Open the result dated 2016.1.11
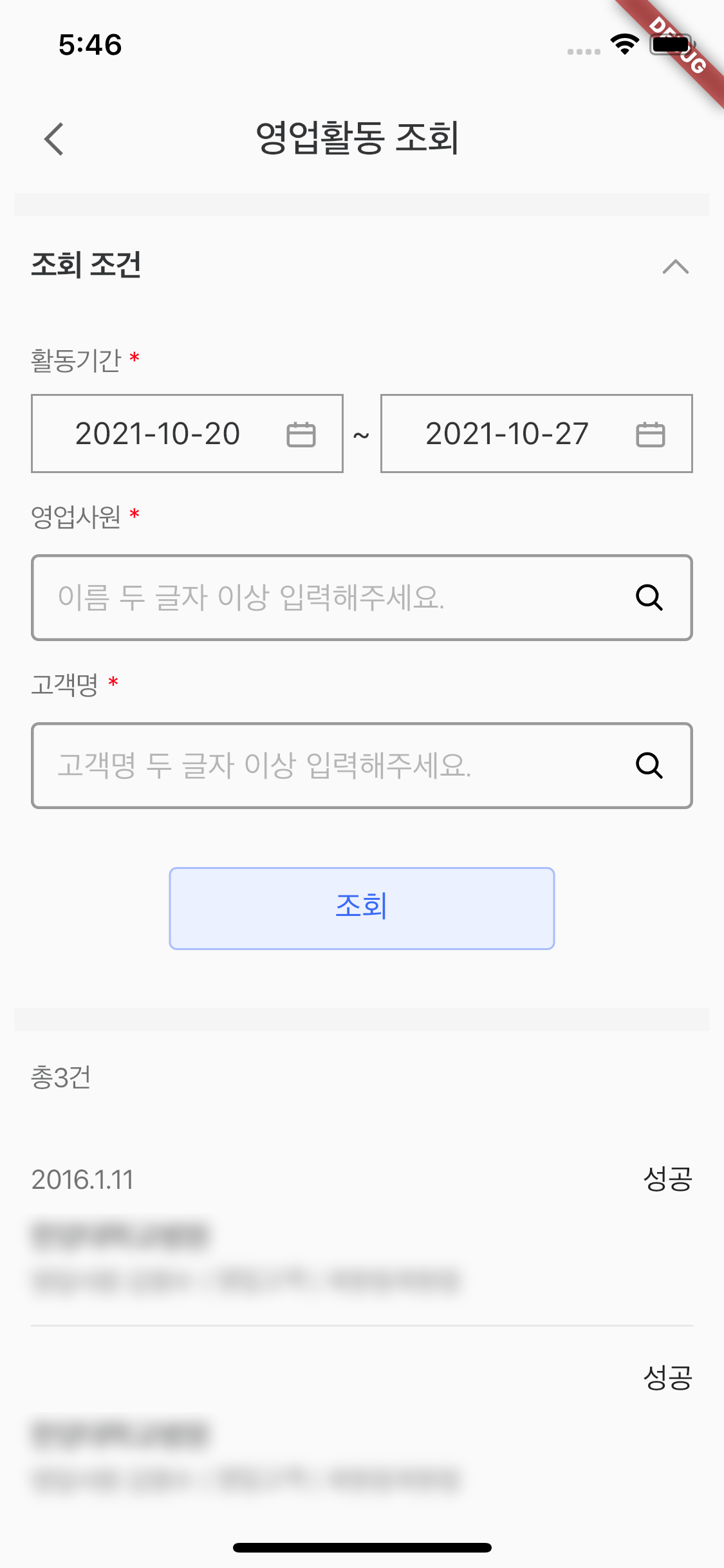Viewport: 724px width, 1568px height. 362,1233
